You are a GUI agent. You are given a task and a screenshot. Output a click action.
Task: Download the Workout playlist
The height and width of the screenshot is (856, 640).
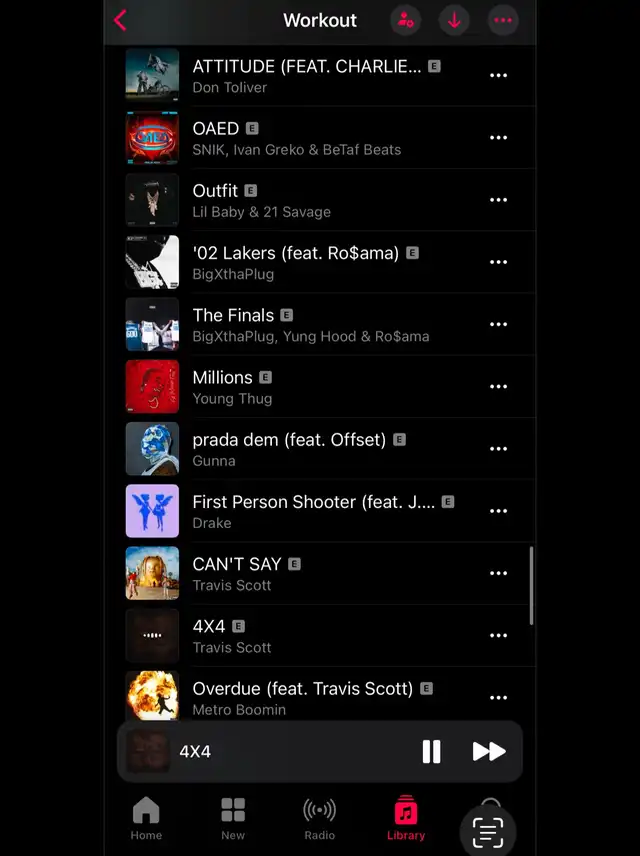454,20
